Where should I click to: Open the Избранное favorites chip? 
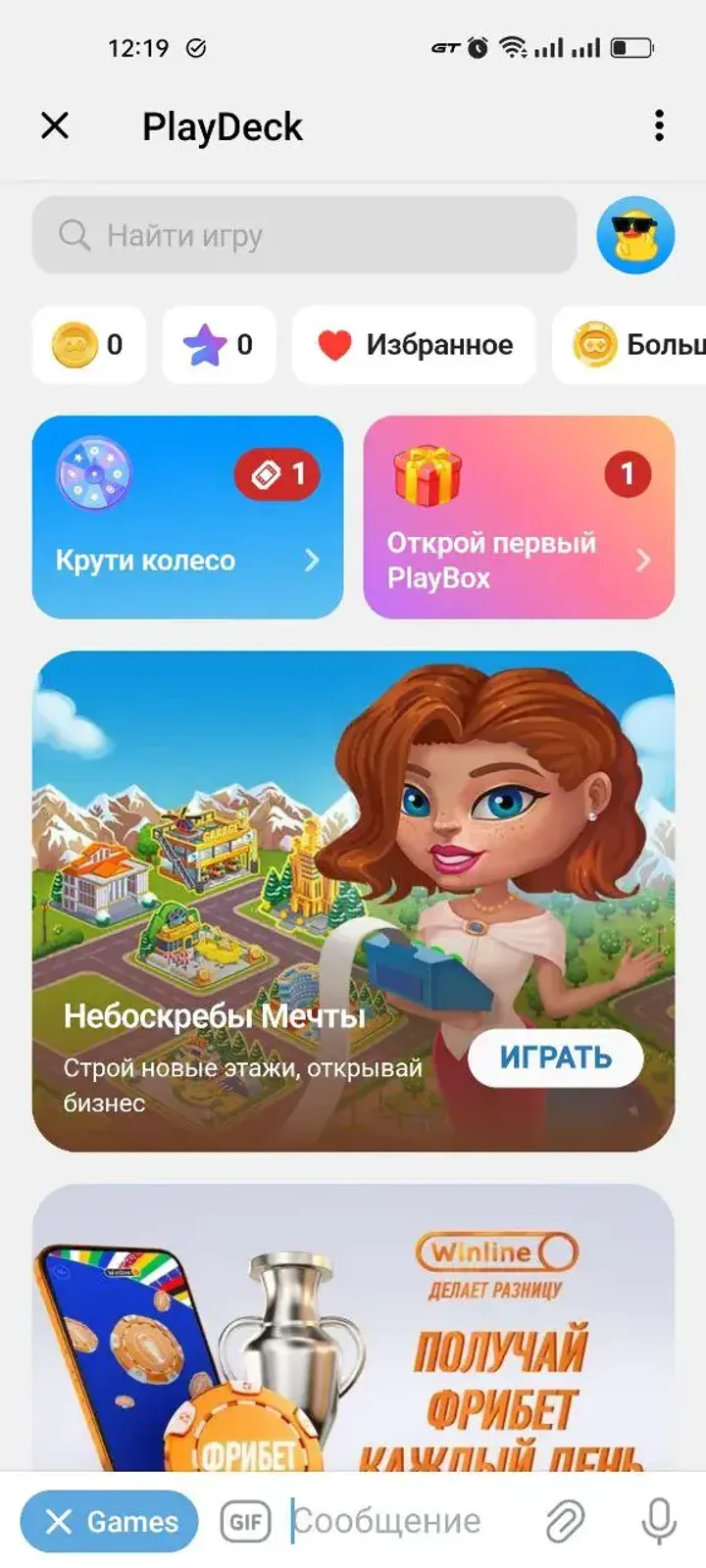click(414, 344)
